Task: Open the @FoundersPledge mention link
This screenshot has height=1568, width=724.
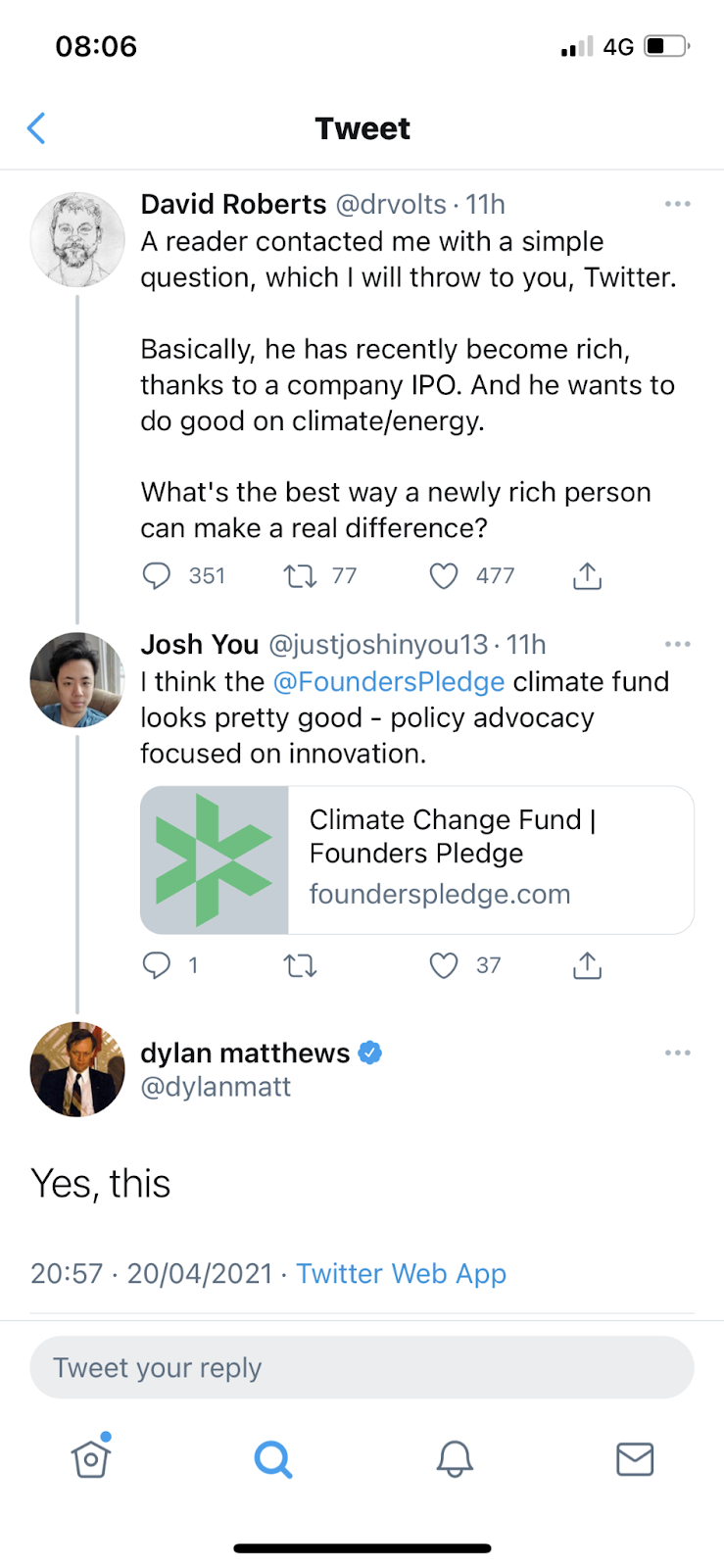Action: pyautogui.click(x=389, y=681)
